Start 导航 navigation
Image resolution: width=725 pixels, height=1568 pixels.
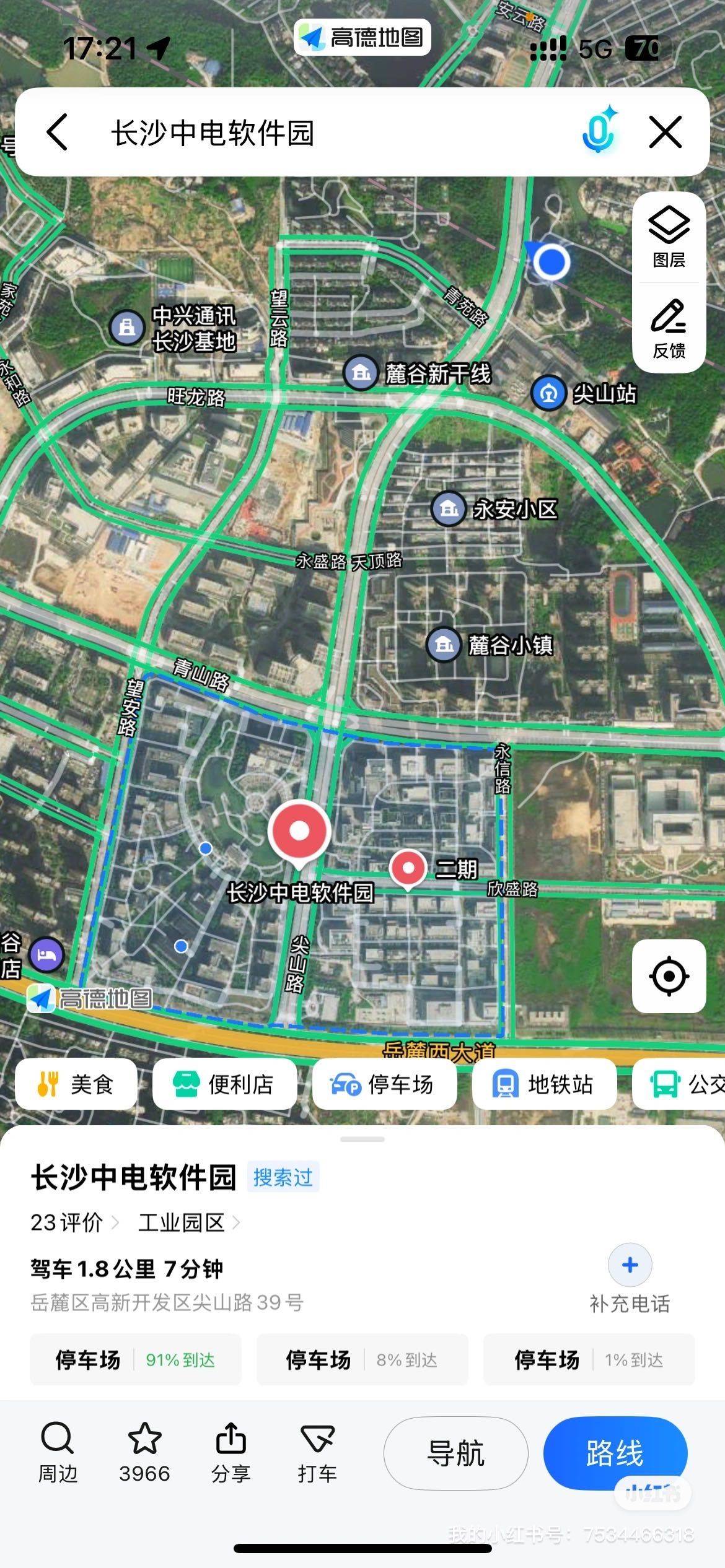(455, 1453)
